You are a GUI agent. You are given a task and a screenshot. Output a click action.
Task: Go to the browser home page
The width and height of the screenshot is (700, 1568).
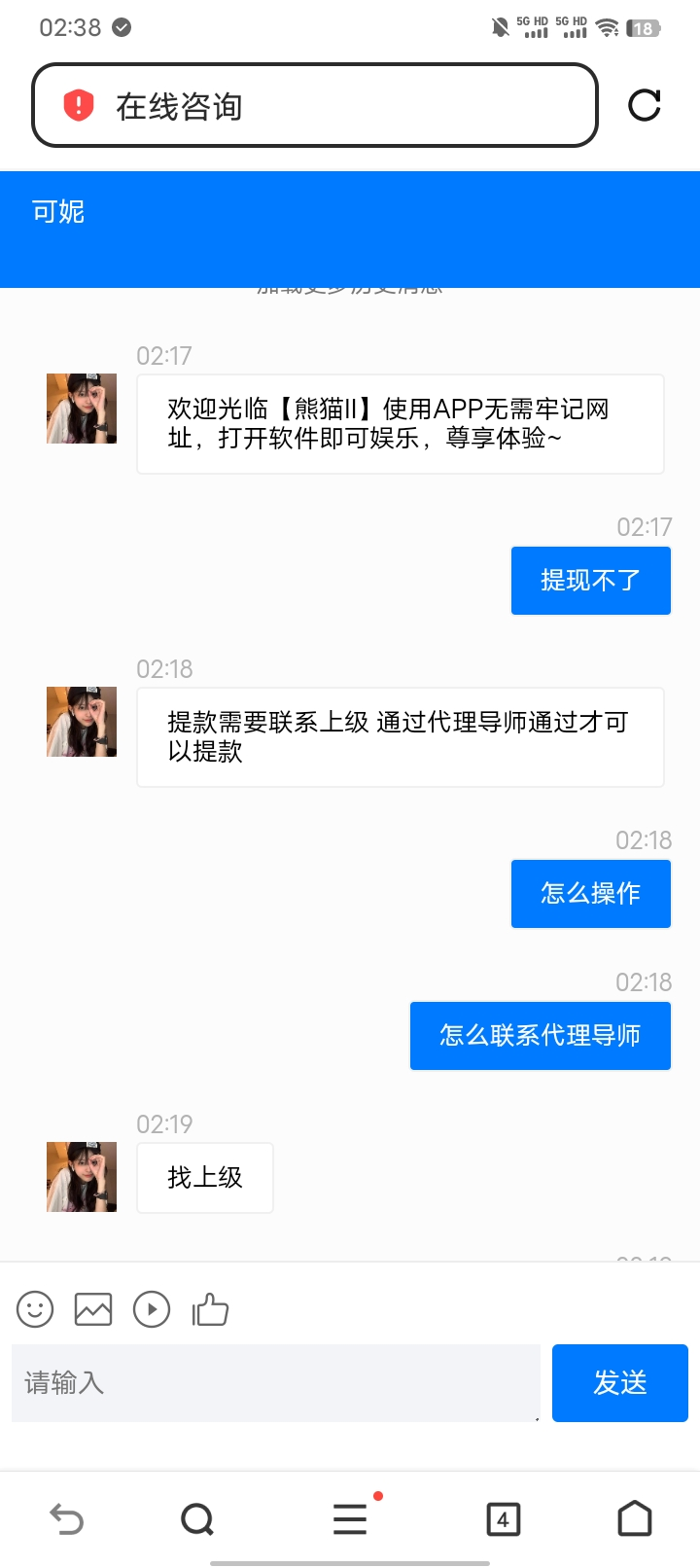click(x=635, y=1518)
